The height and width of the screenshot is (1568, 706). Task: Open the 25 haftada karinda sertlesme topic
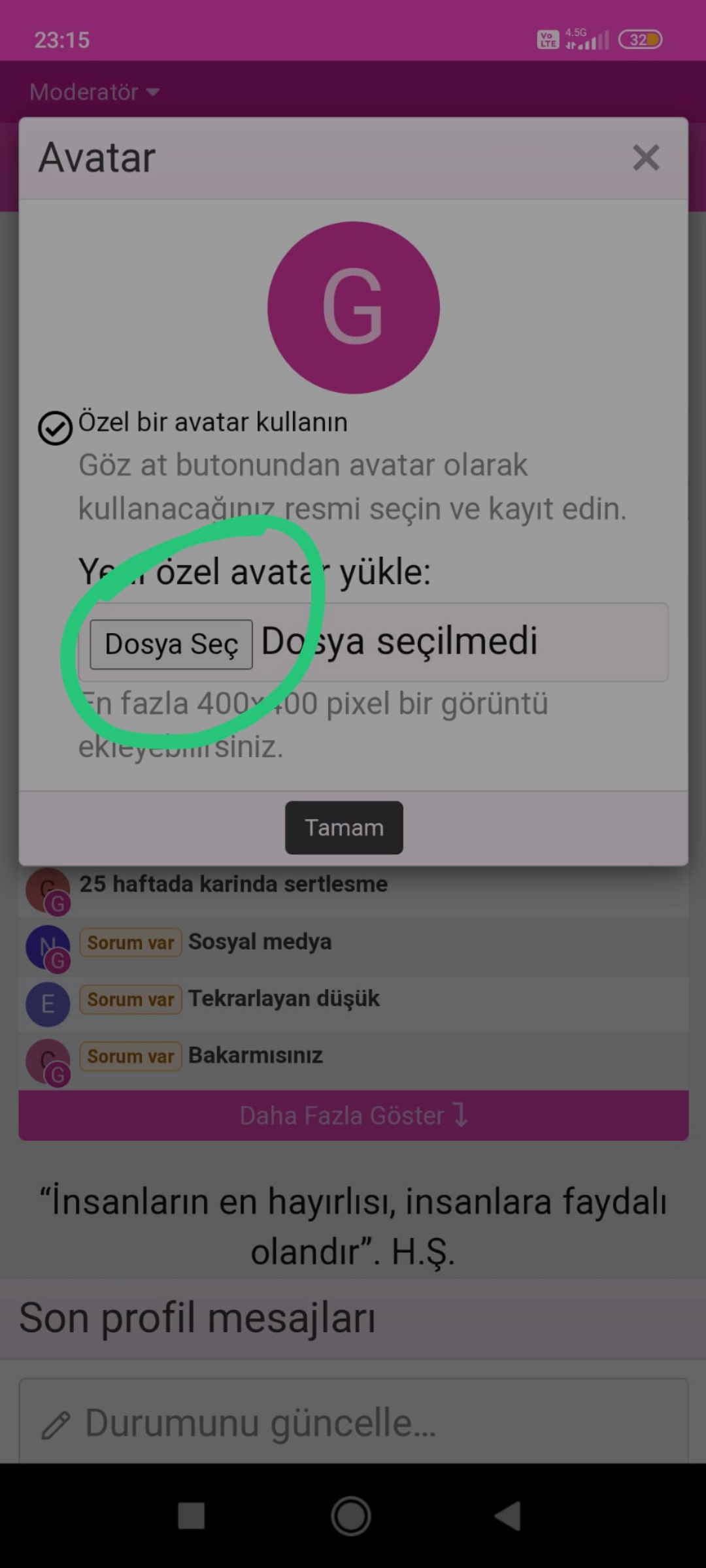tap(233, 885)
